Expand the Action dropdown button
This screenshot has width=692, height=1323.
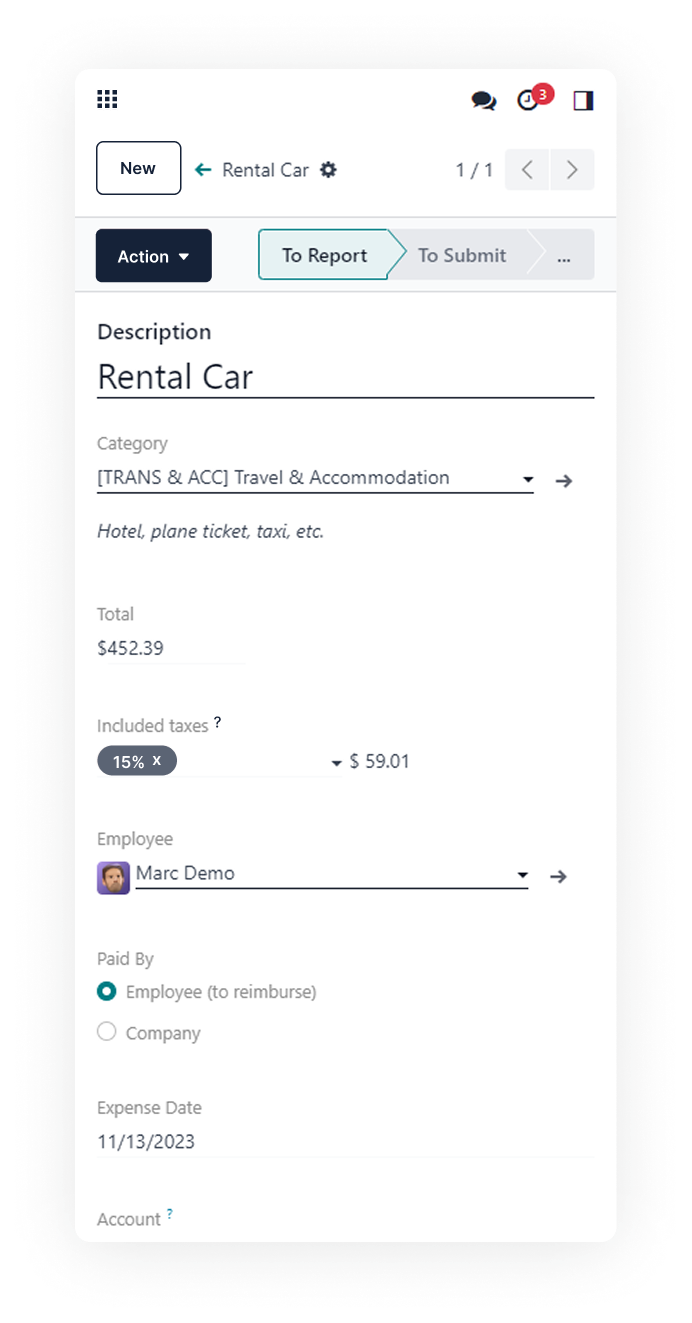[154, 256]
